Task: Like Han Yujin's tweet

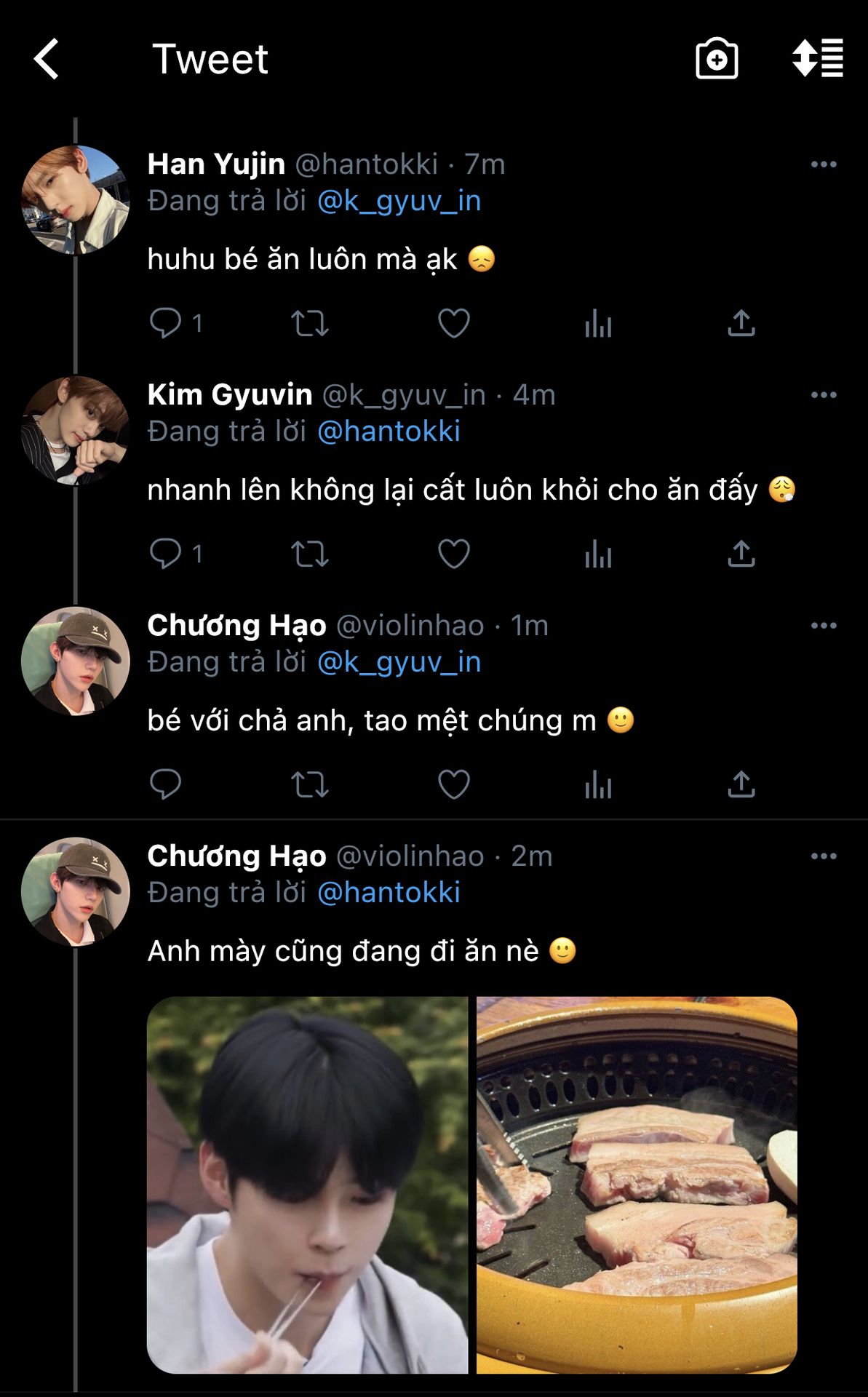Action: click(454, 323)
